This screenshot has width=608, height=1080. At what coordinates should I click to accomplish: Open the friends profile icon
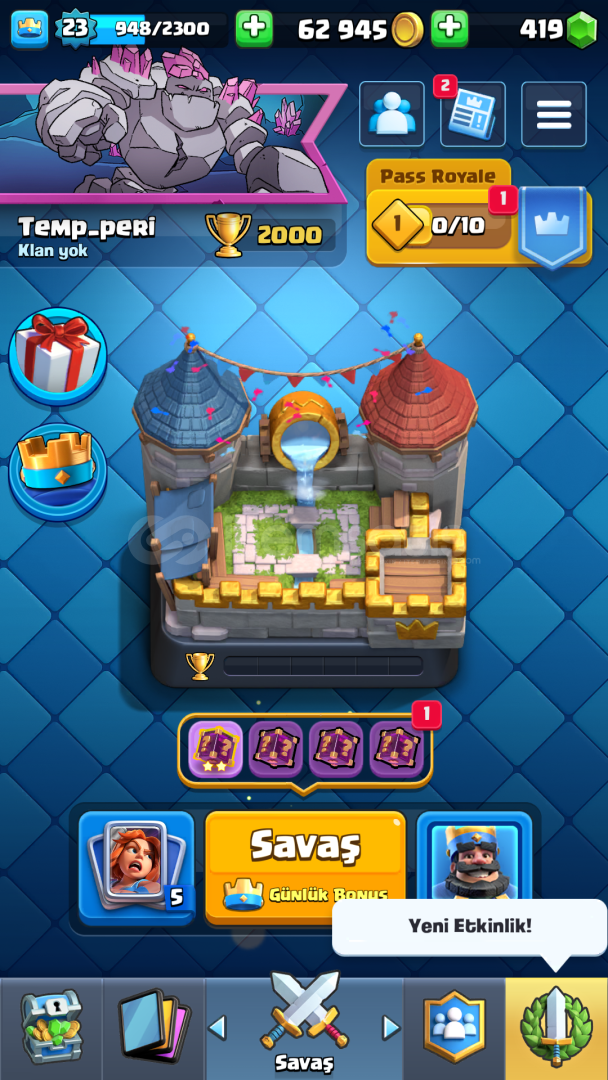[392, 114]
